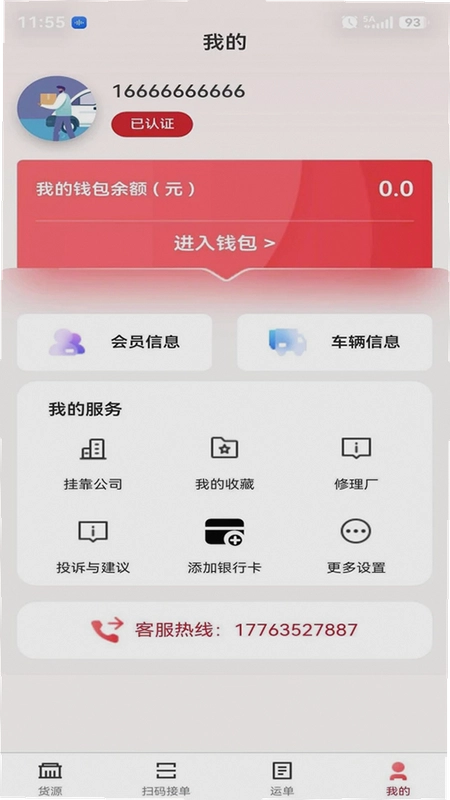Switch to the 扫码接单 tab
The image size is (450, 800).
click(166, 779)
